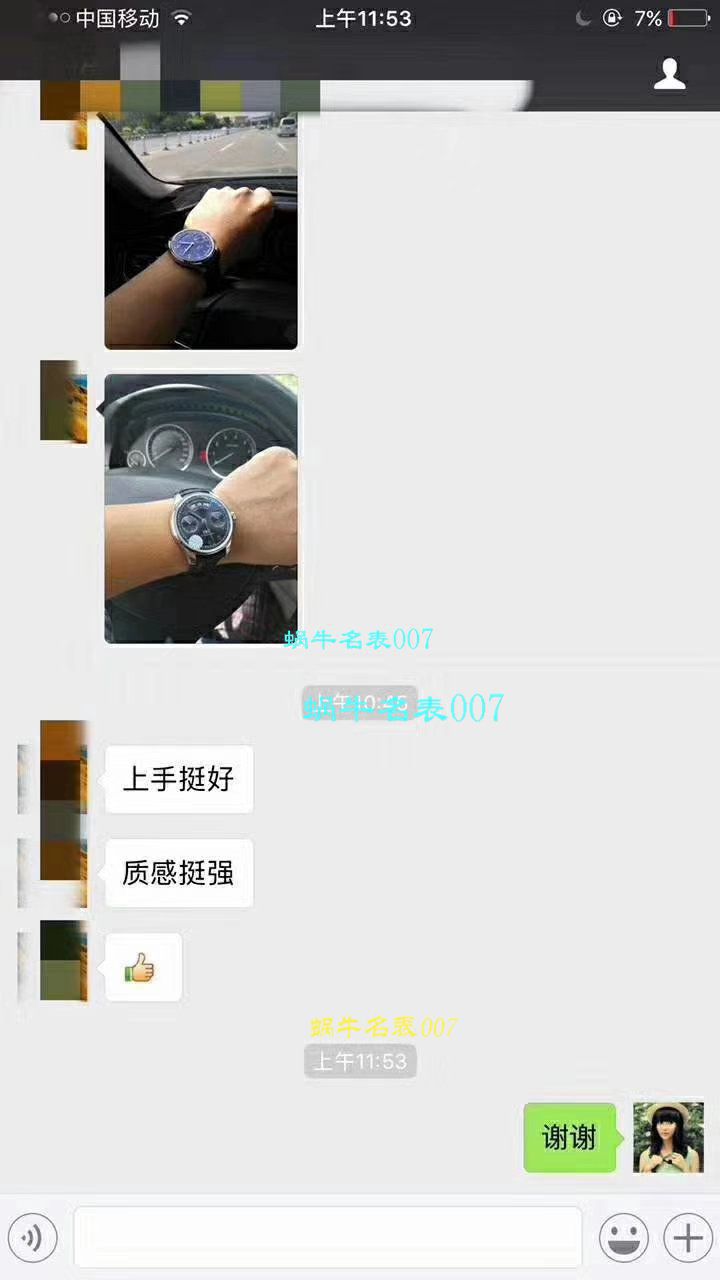
Task: Open the driving watch photo message
Action: [200, 228]
